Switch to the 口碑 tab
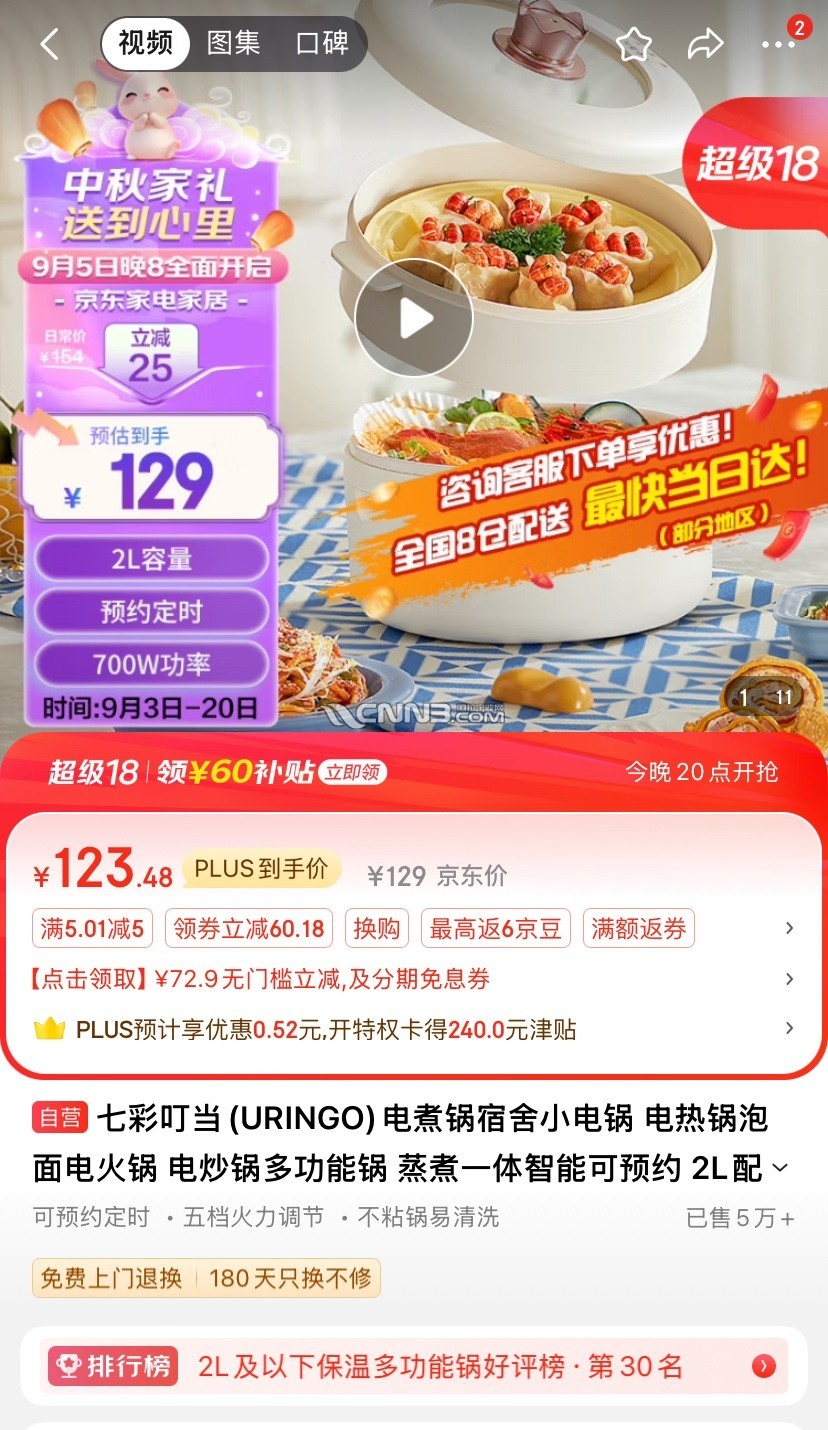Screen dimensions: 828x1430 tap(322, 44)
